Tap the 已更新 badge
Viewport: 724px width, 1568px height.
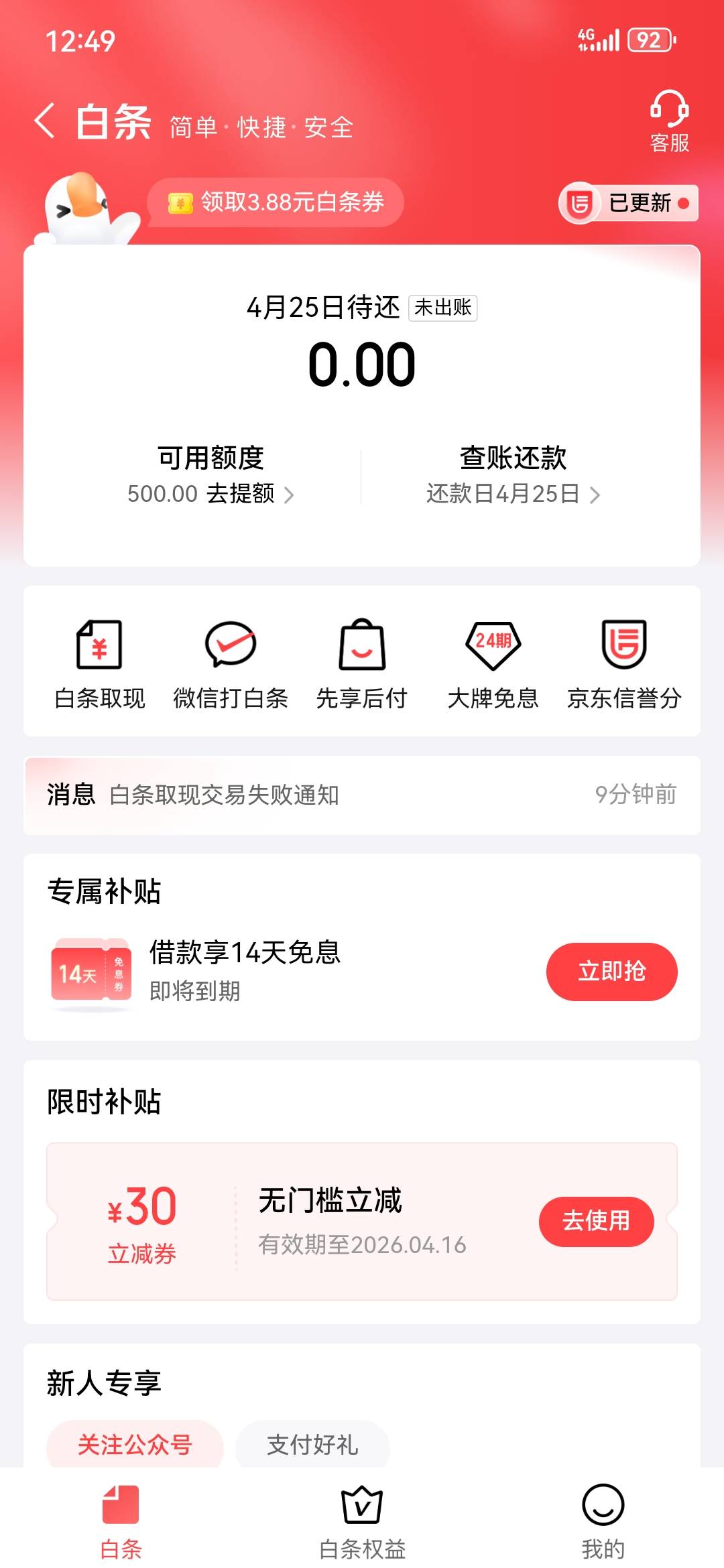628,203
